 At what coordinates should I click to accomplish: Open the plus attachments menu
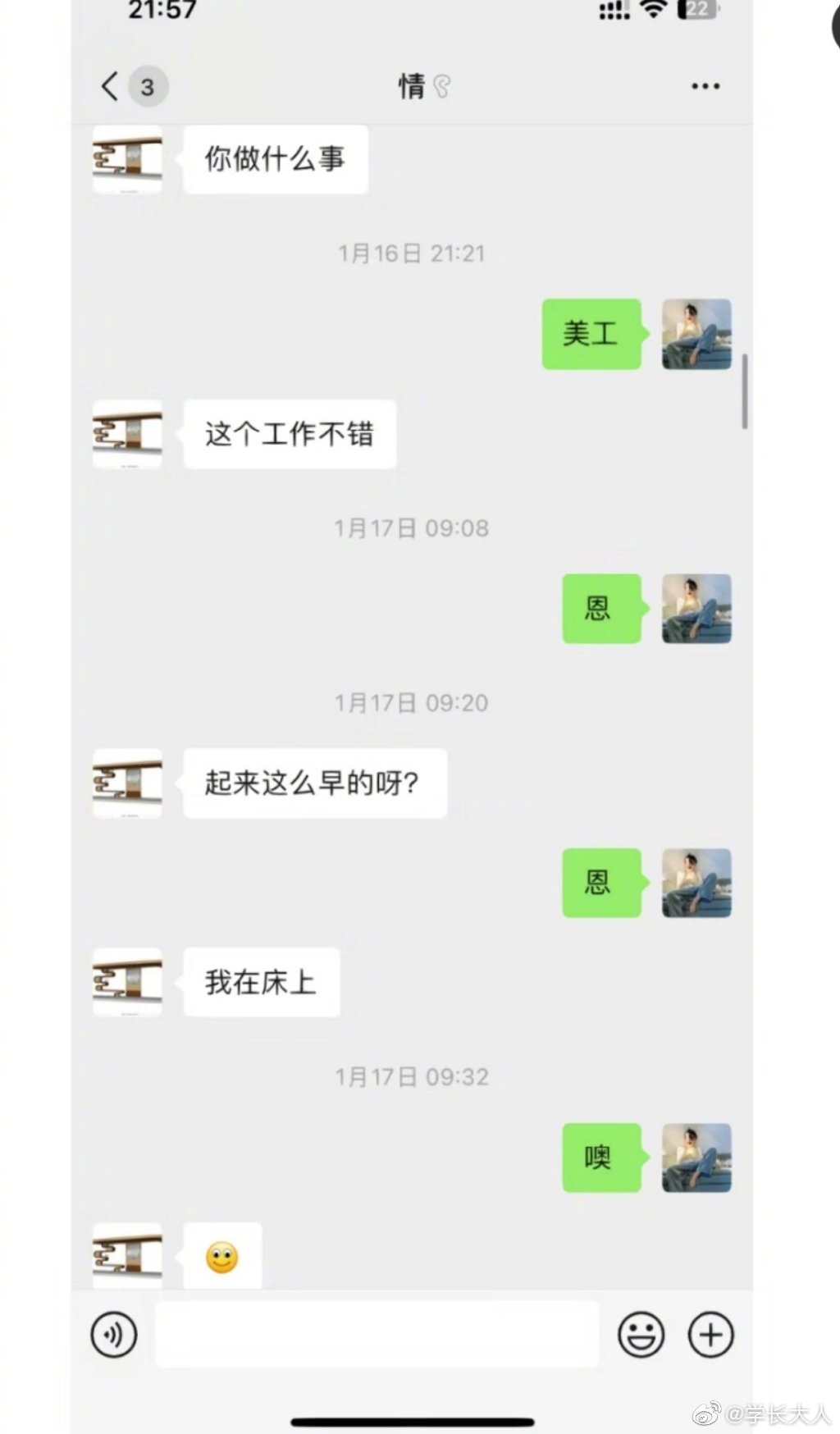click(x=710, y=1335)
